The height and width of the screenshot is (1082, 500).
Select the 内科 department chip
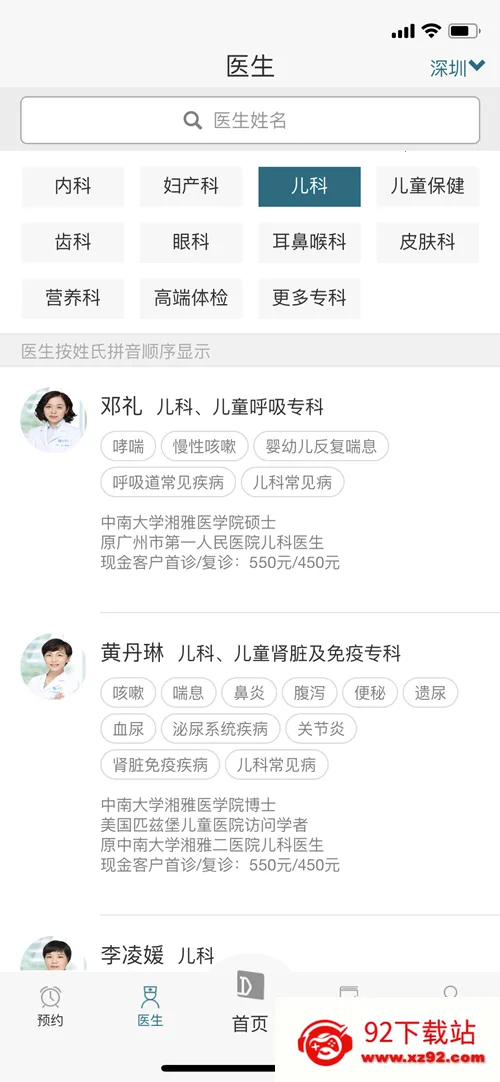tap(72, 186)
